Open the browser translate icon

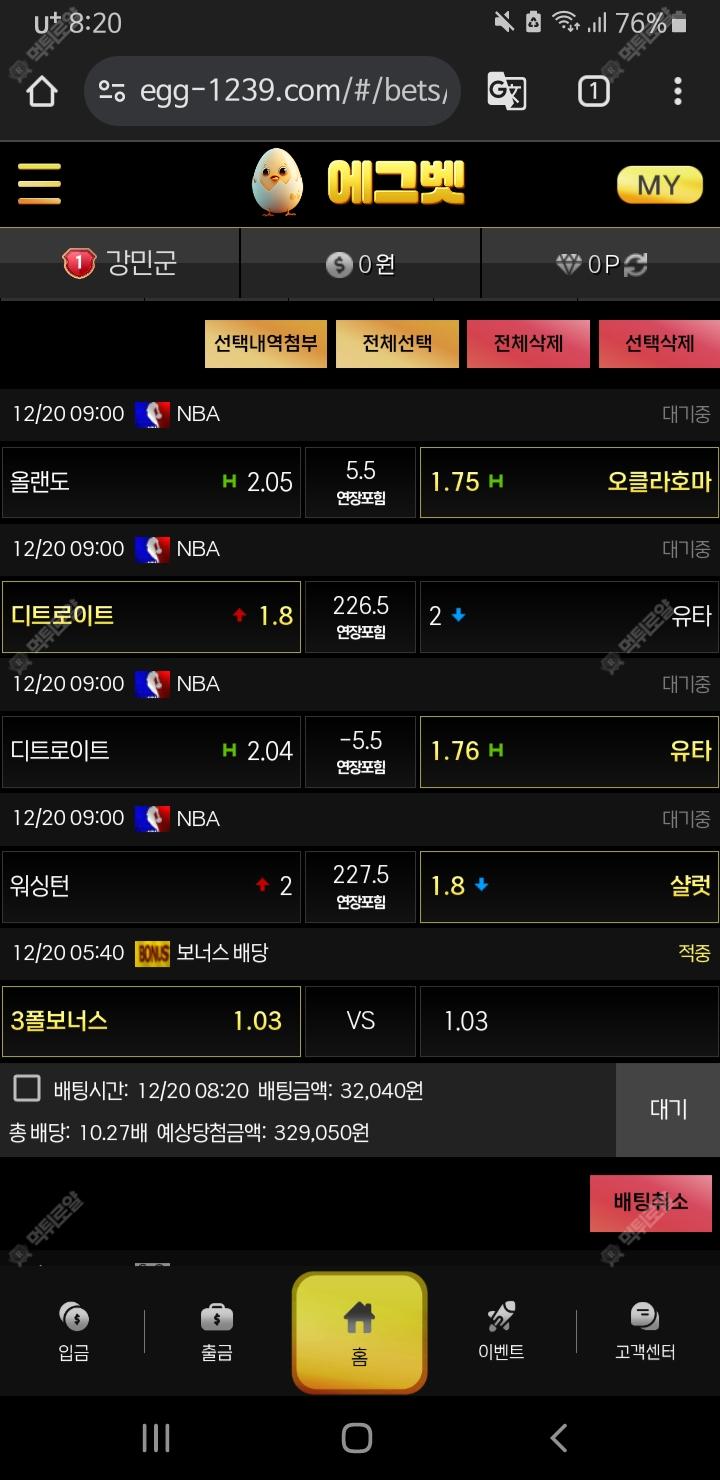pyautogui.click(x=507, y=92)
